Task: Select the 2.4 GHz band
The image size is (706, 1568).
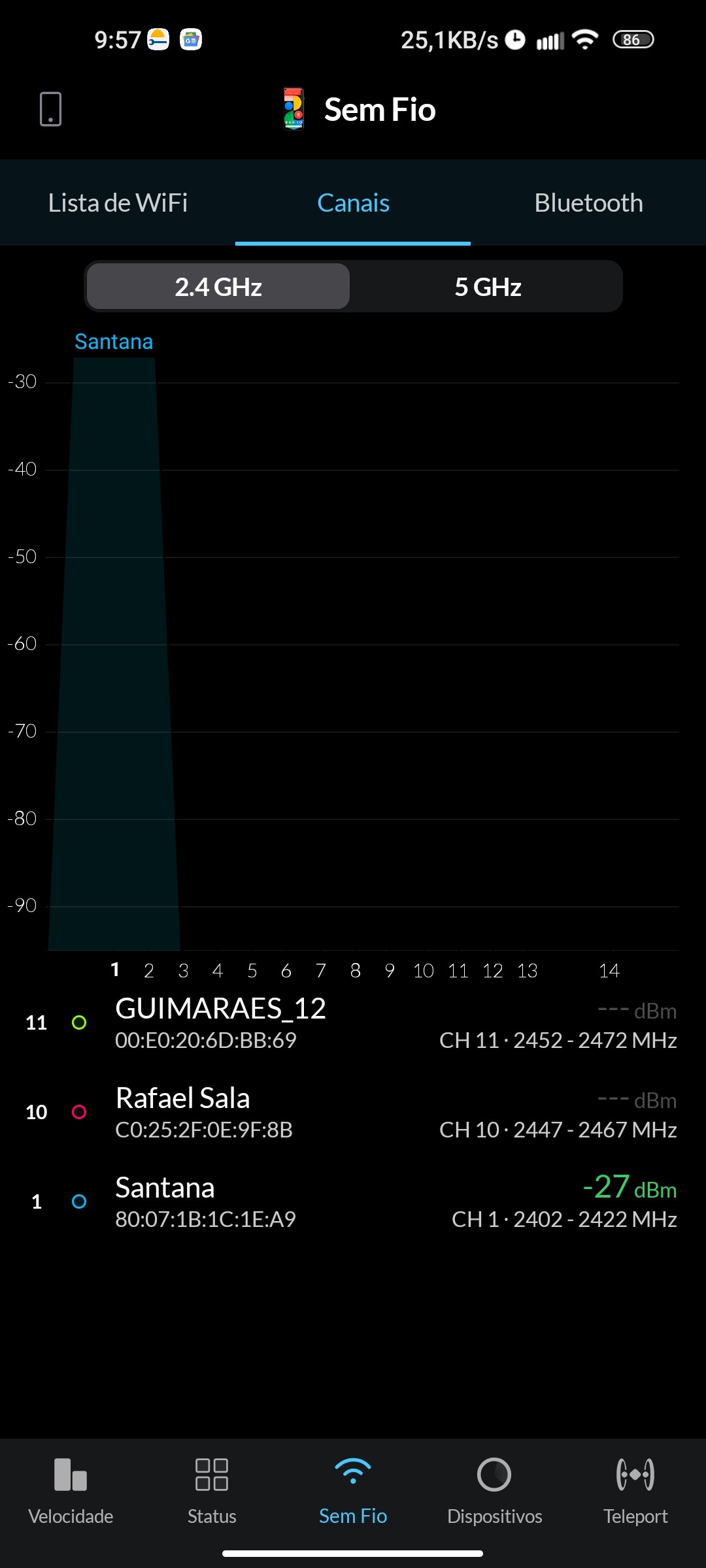Action: pos(218,287)
